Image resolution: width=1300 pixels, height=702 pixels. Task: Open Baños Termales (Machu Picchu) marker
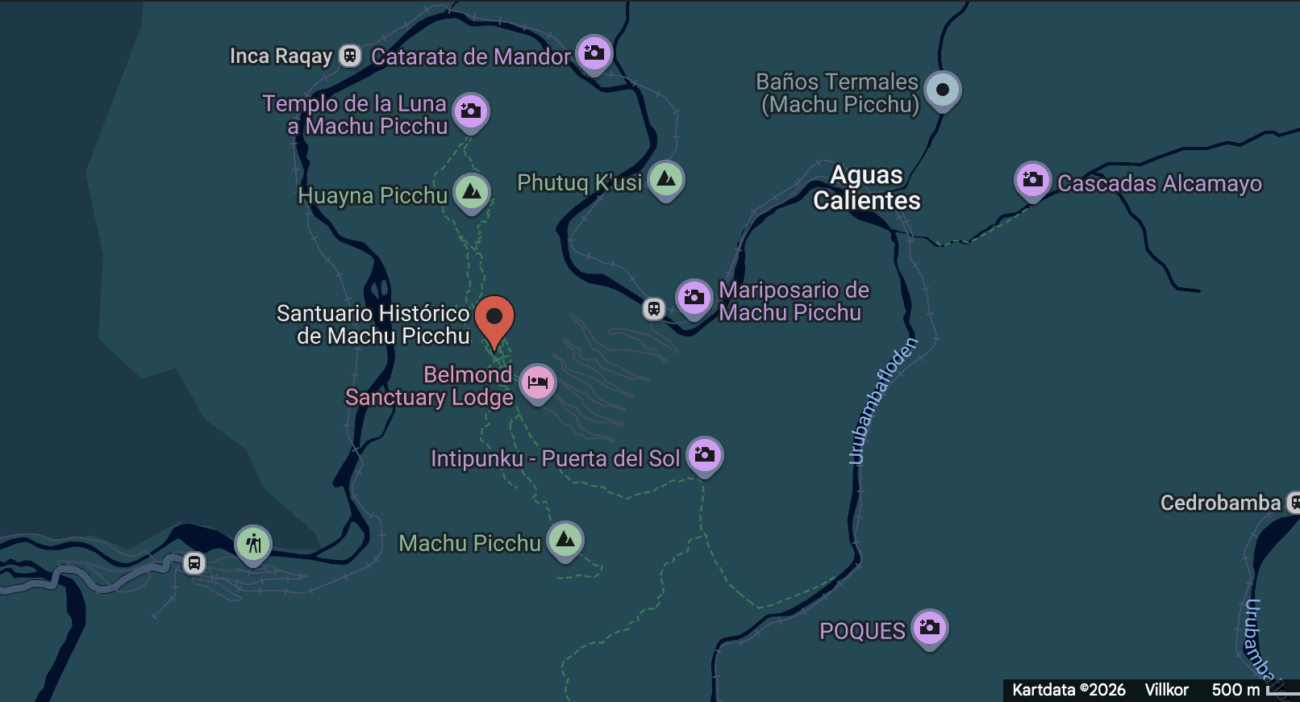[x=941, y=90]
